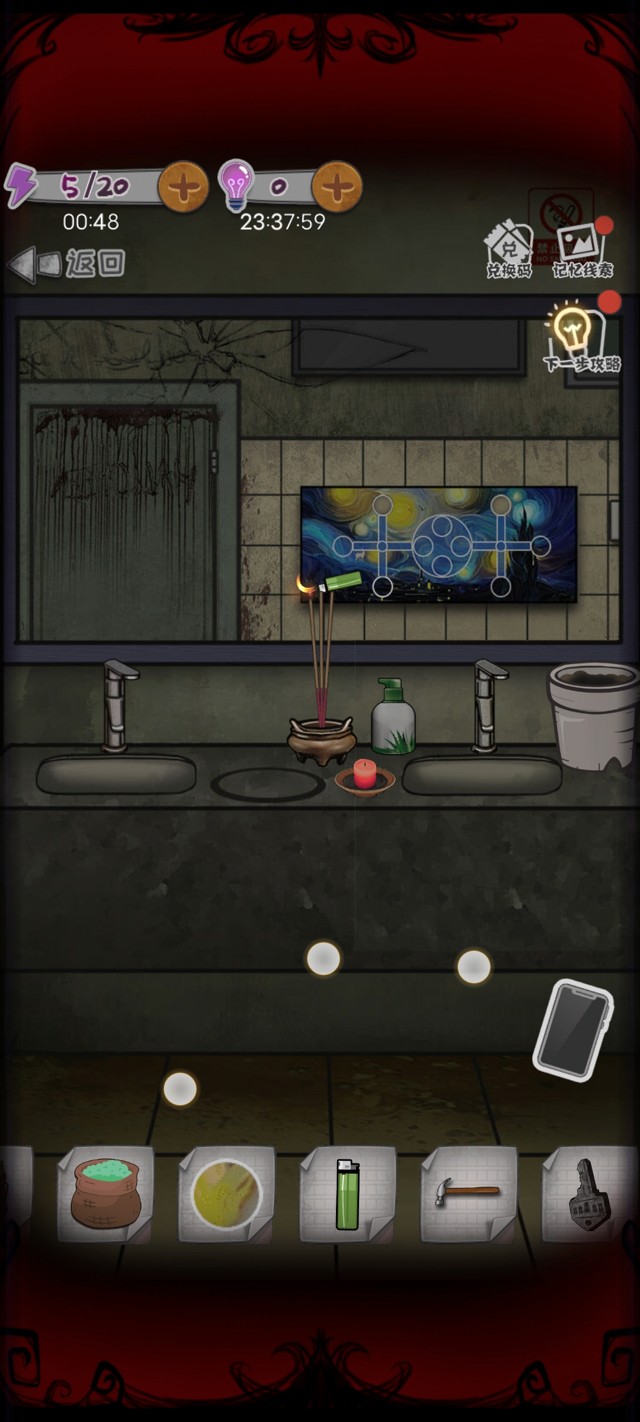The width and height of the screenshot is (640, 1422).
Task: Tap the red candle on the dish
Action: pyautogui.click(x=365, y=775)
